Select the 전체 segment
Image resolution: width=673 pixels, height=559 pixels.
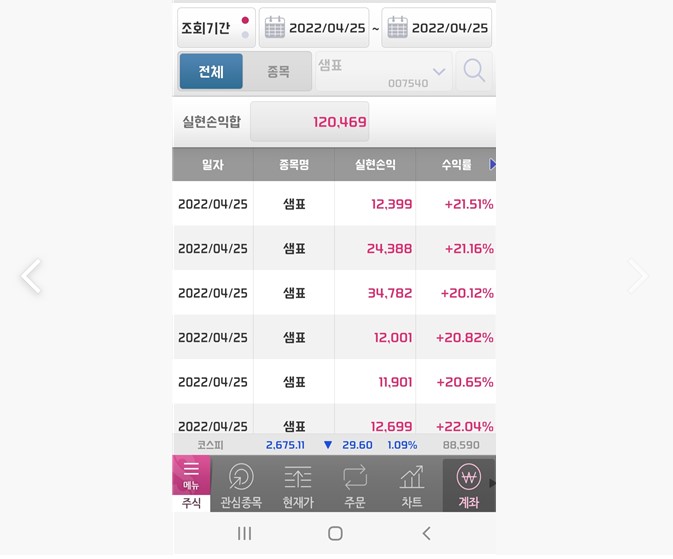point(211,71)
